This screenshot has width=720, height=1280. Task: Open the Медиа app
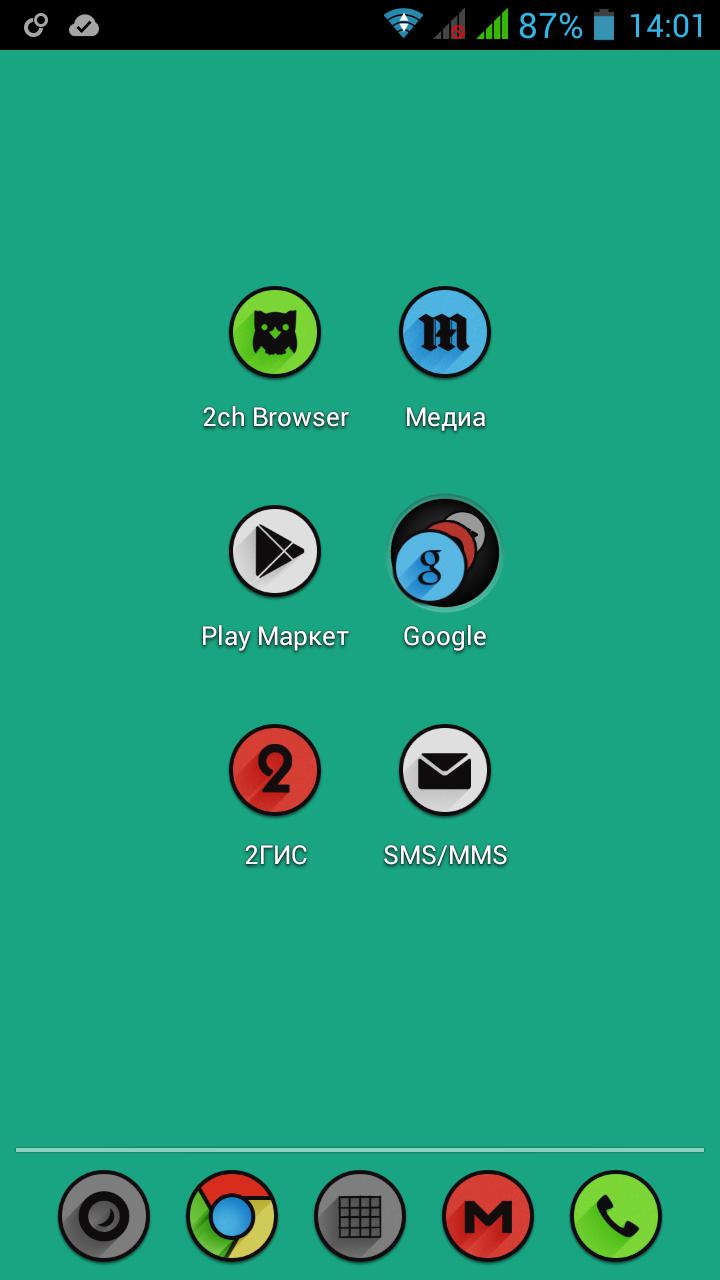[445, 333]
